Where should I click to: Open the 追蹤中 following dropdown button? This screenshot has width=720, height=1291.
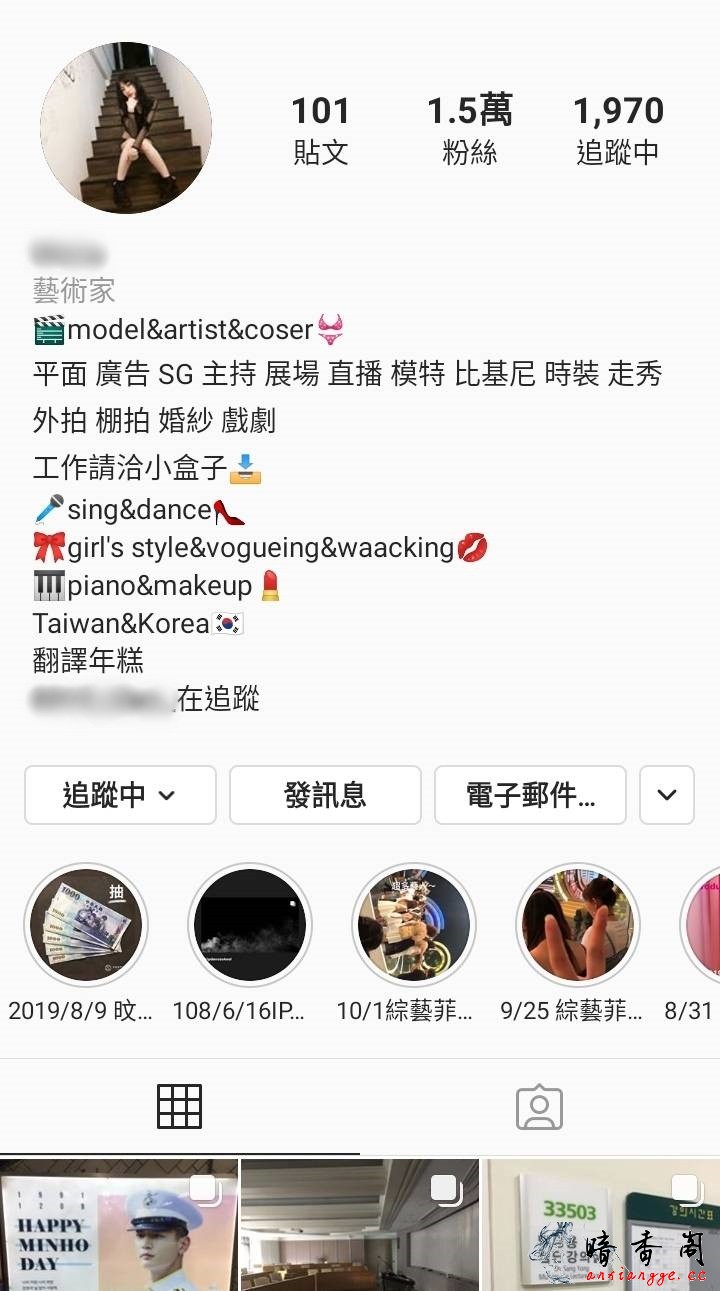click(120, 795)
